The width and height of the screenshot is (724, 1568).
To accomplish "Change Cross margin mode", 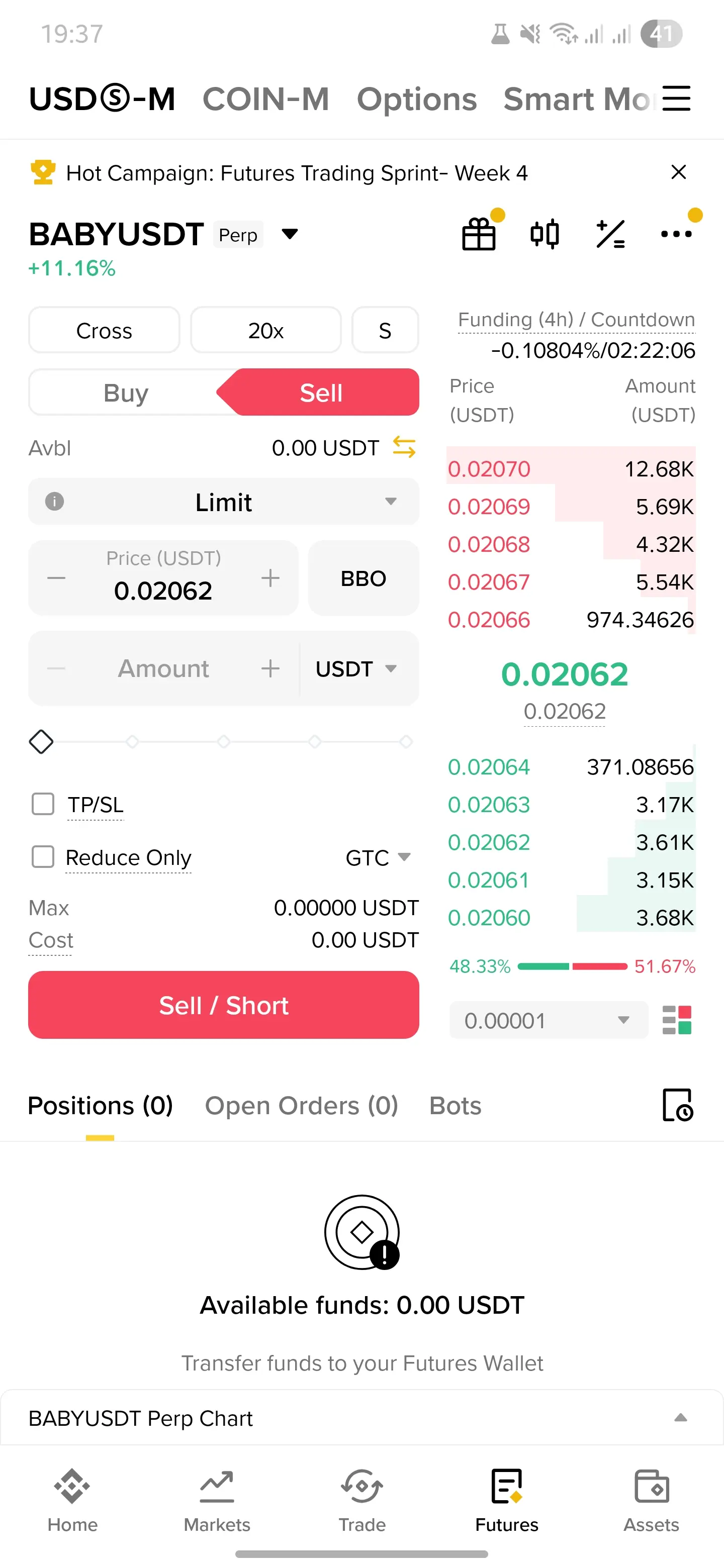I will tap(104, 331).
